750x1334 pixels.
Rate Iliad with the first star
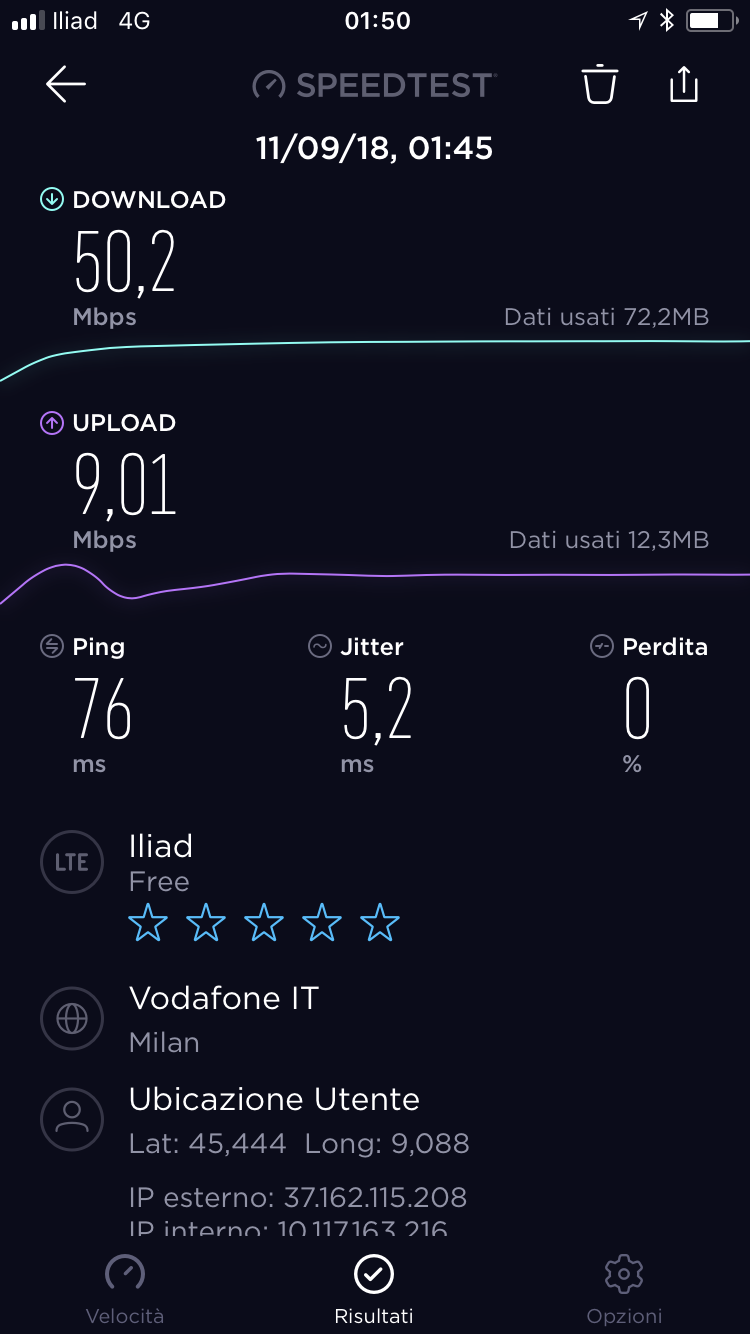coord(148,922)
